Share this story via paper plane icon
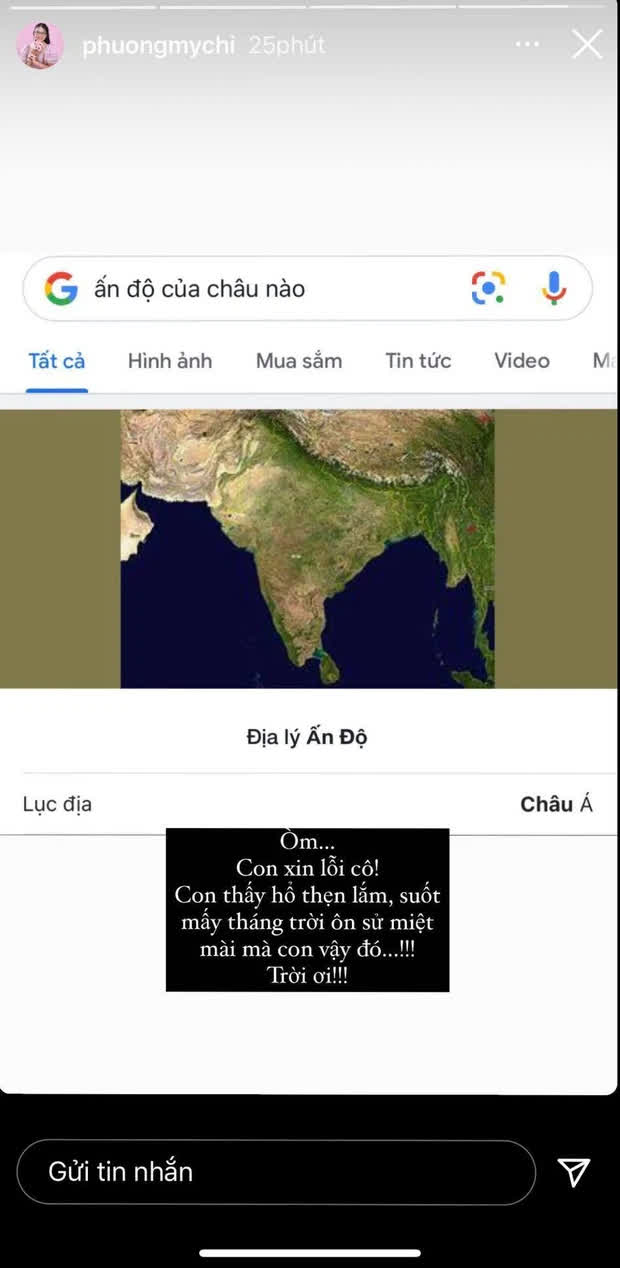This screenshot has height=1268, width=620. (574, 1172)
